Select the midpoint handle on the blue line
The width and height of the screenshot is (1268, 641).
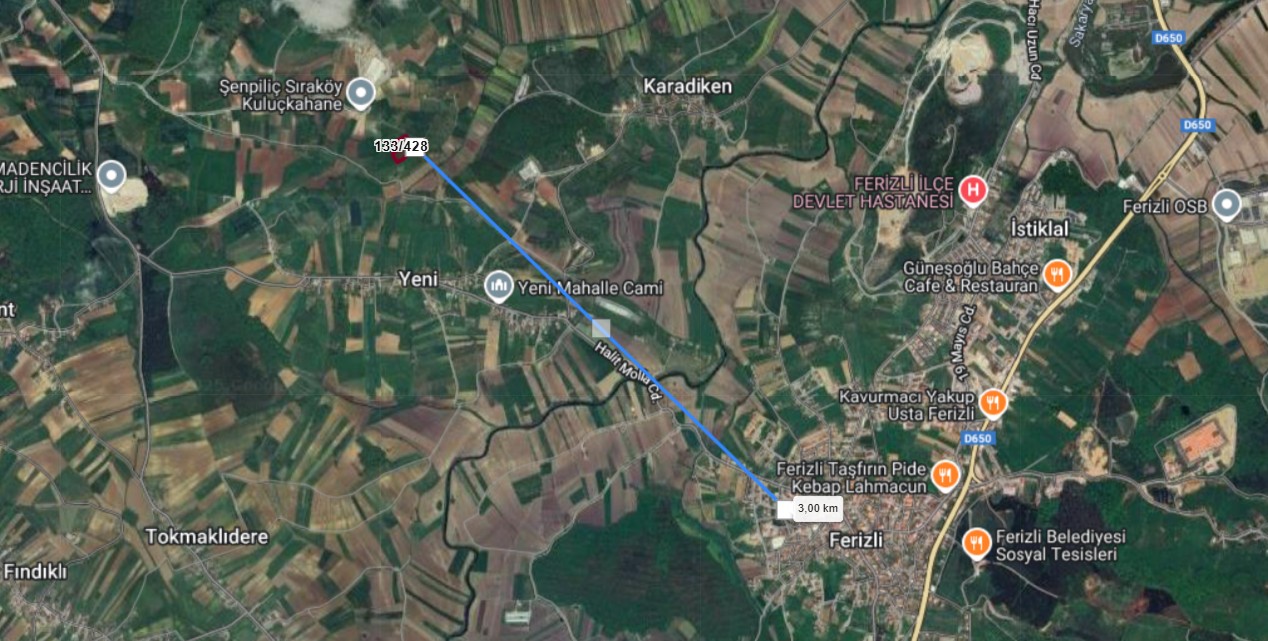click(x=601, y=327)
